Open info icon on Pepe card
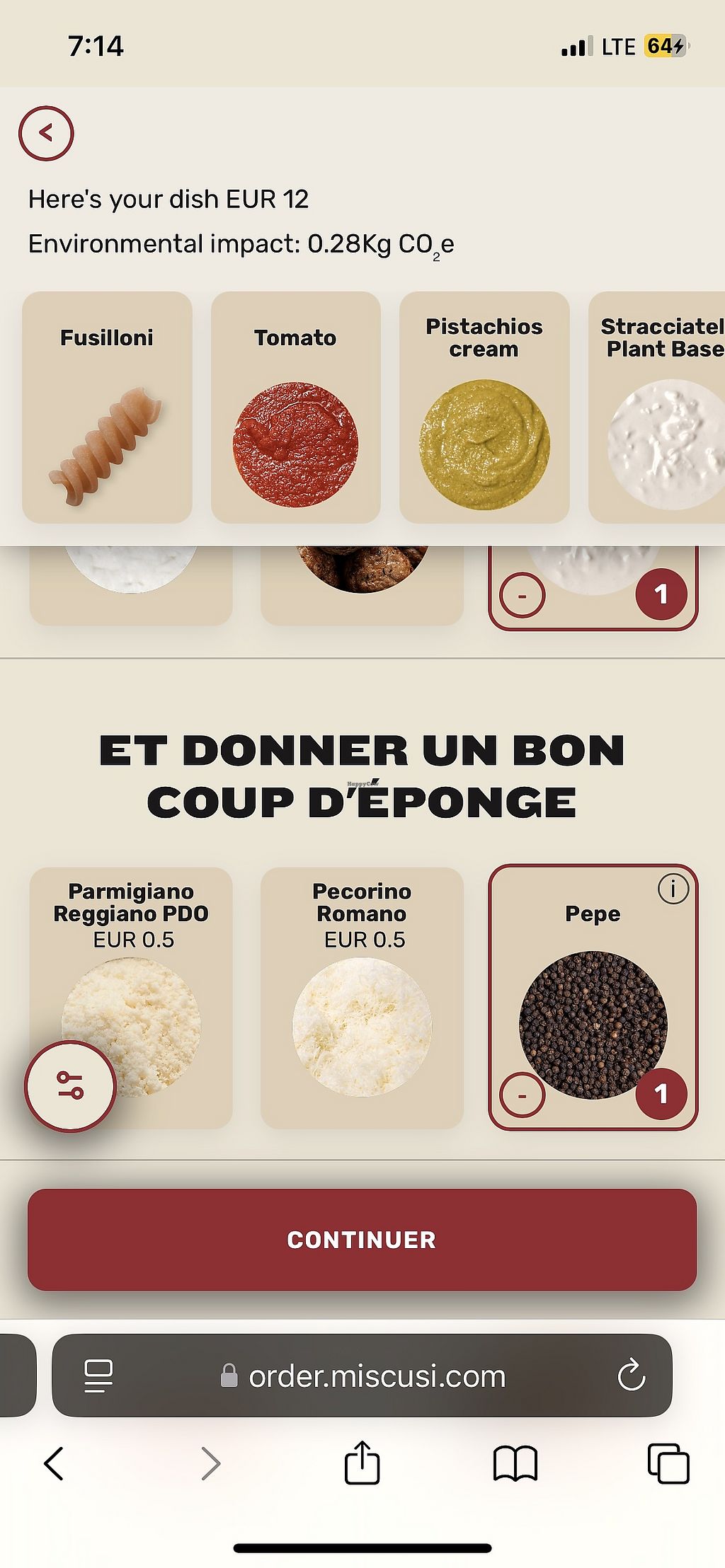 673,889
